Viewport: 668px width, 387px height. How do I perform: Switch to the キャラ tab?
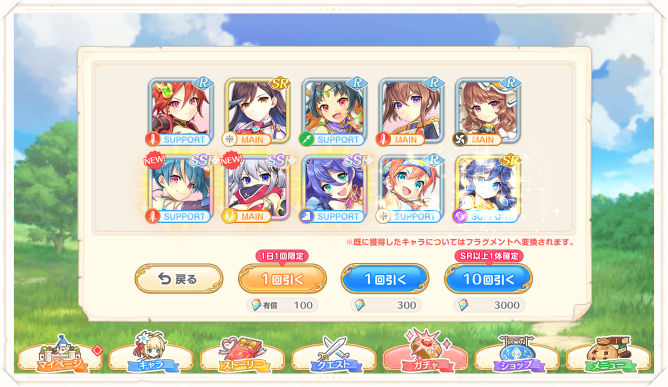[x=151, y=355]
